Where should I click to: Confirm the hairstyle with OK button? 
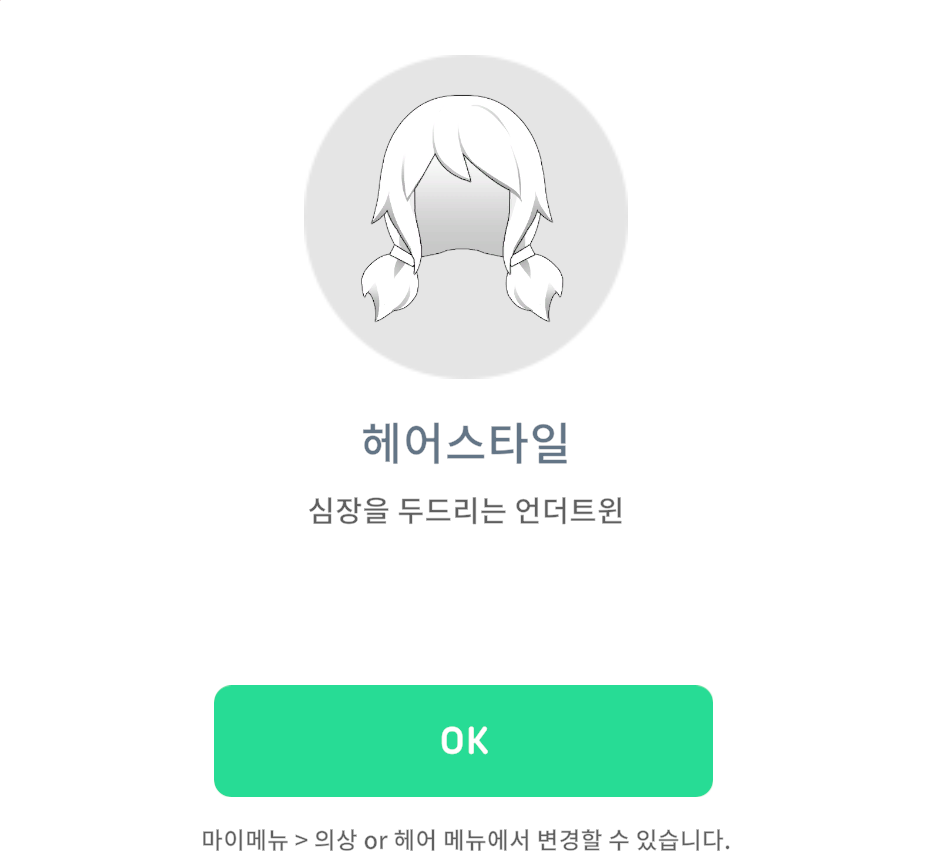pyautogui.click(x=463, y=741)
